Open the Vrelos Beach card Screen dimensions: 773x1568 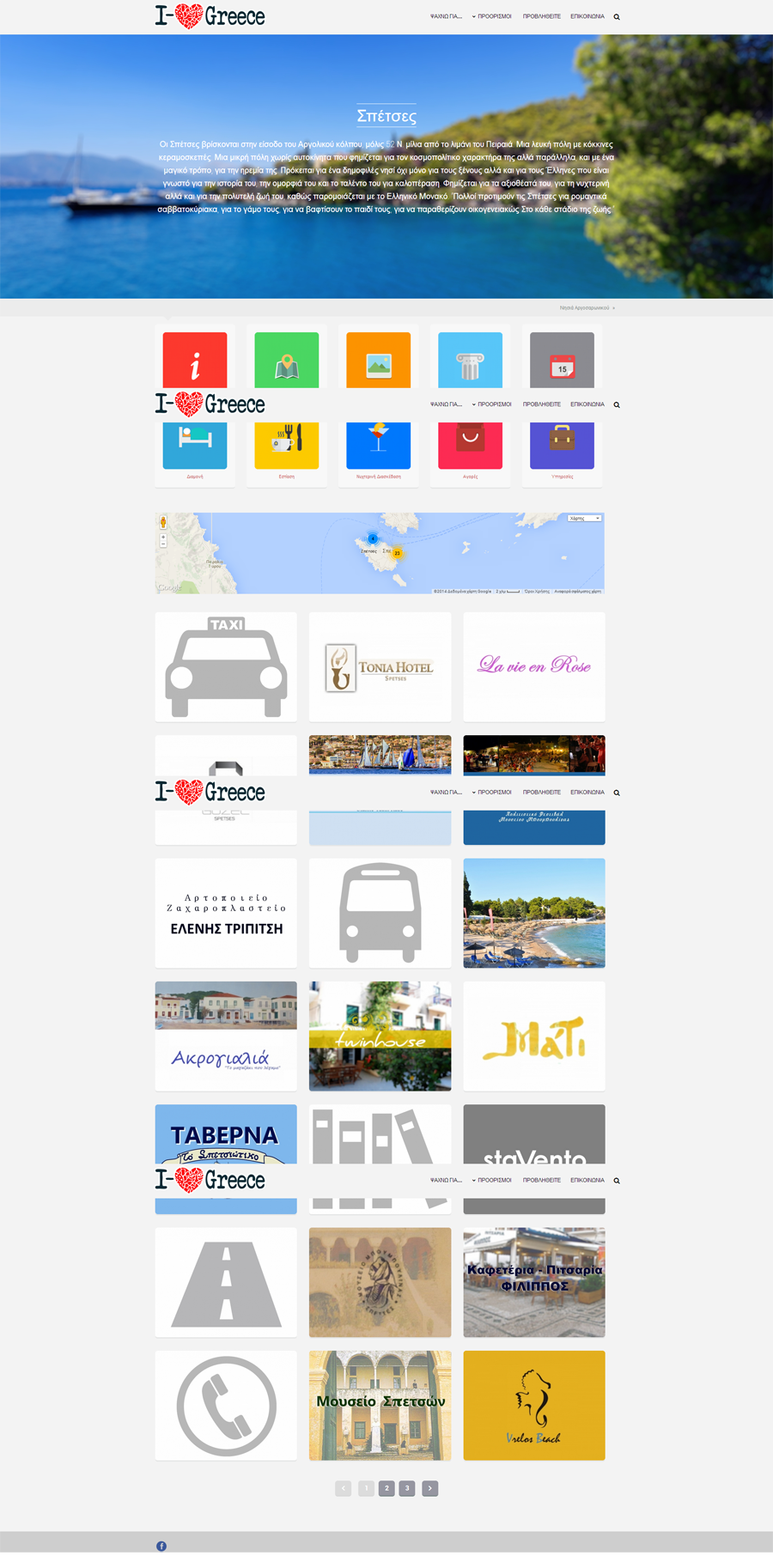pyautogui.click(x=534, y=1406)
